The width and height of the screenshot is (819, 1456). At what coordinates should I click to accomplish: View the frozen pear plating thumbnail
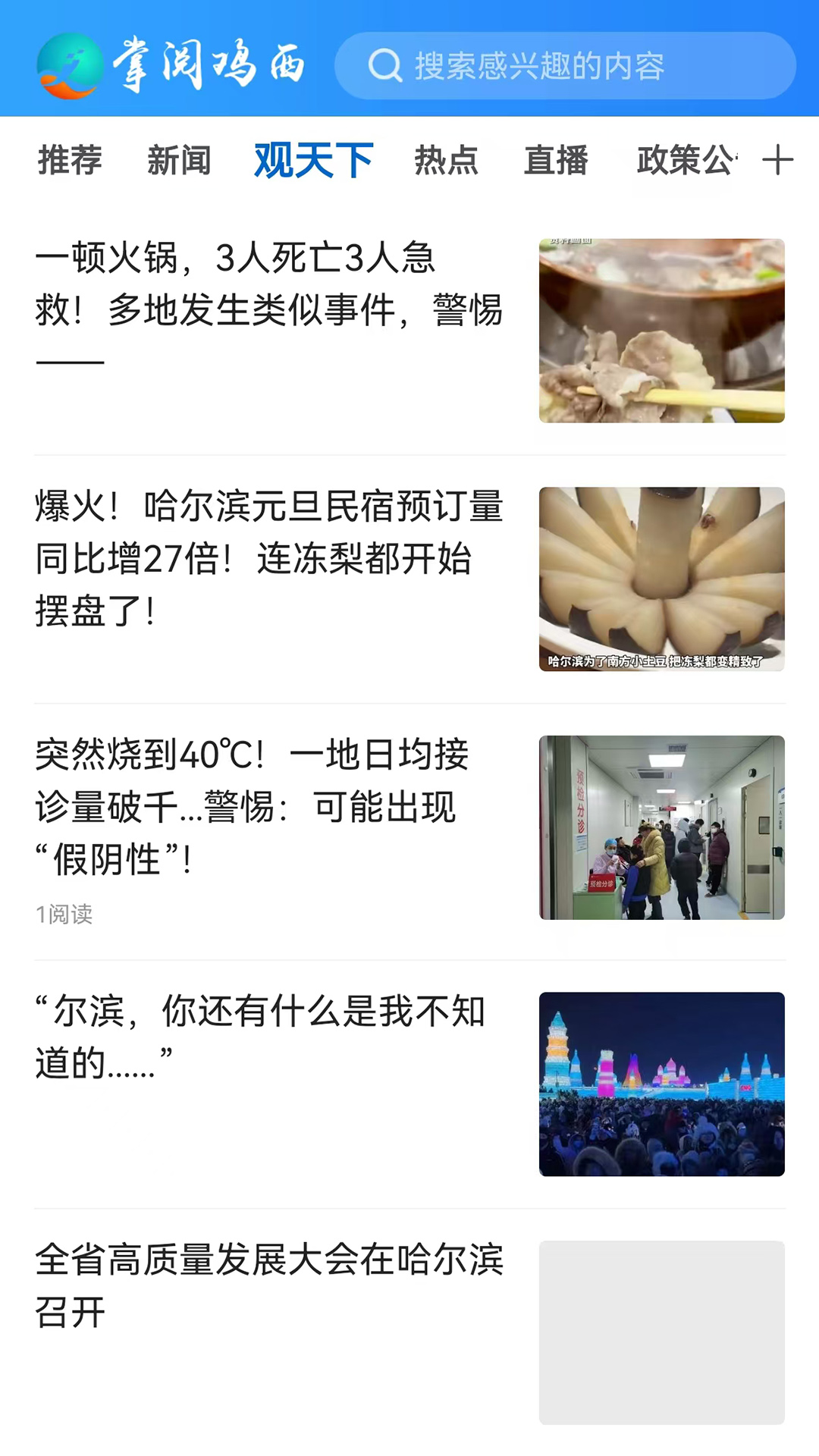[661, 580]
